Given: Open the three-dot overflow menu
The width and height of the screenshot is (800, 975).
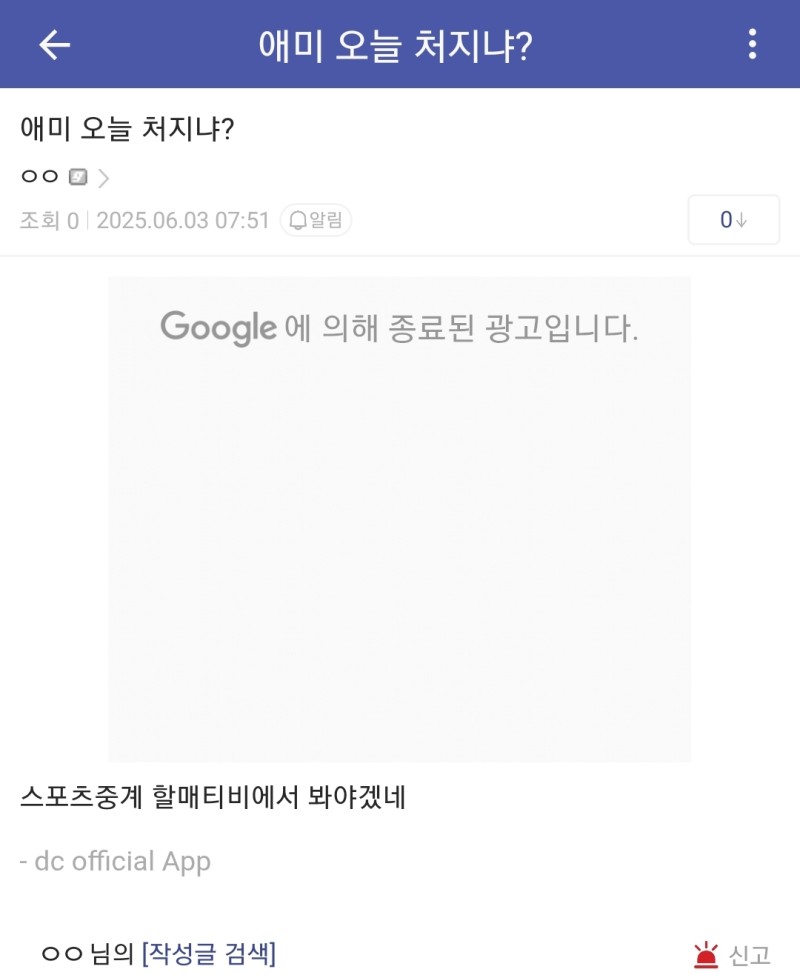Looking at the screenshot, I should [x=752, y=45].
